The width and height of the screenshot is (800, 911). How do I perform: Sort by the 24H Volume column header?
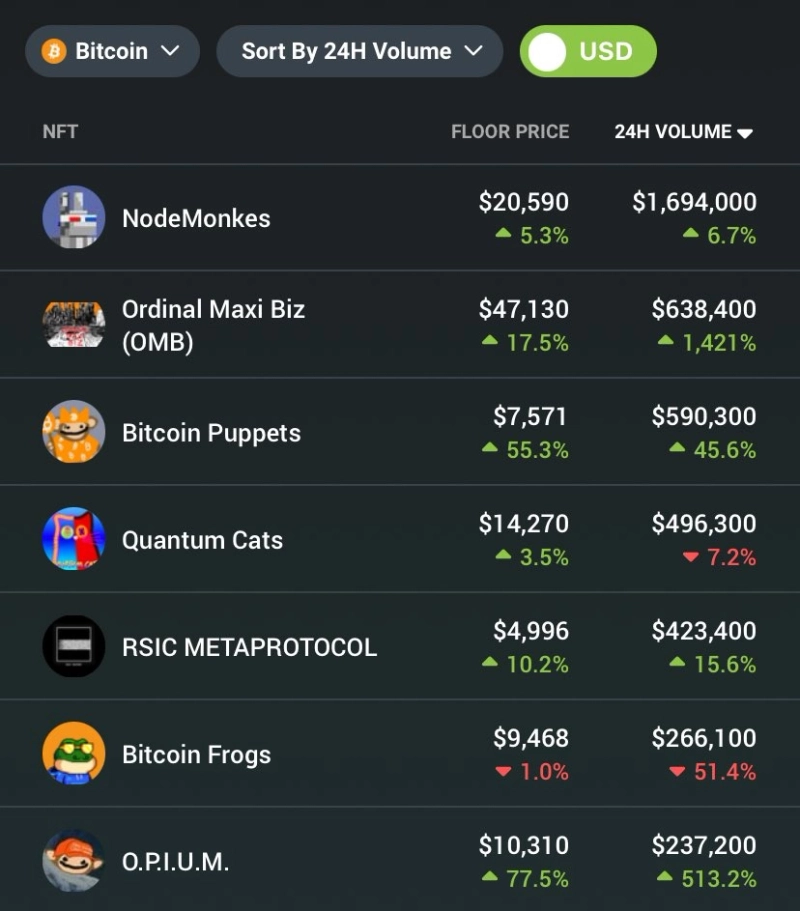(x=683, y=132)
